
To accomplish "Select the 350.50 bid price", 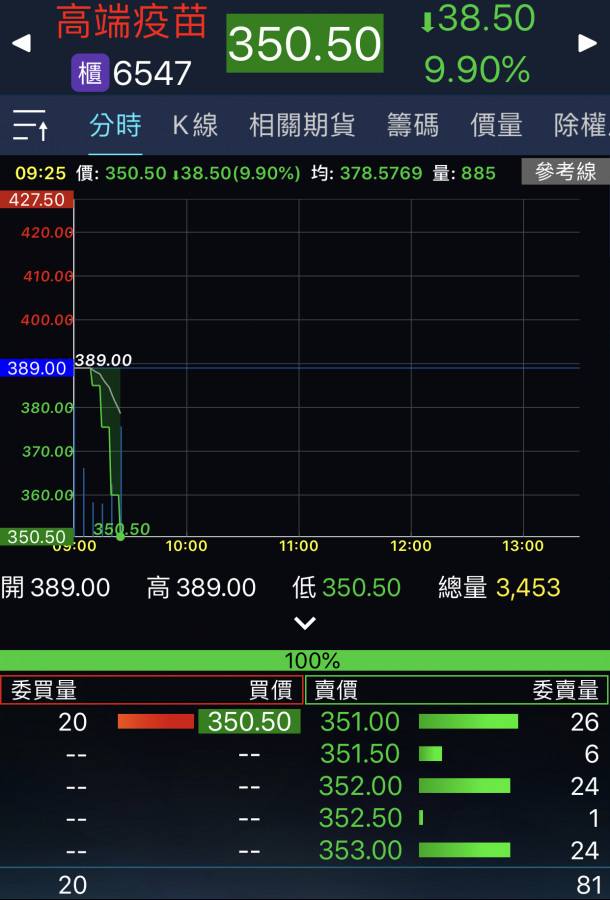I will [250, 722].
